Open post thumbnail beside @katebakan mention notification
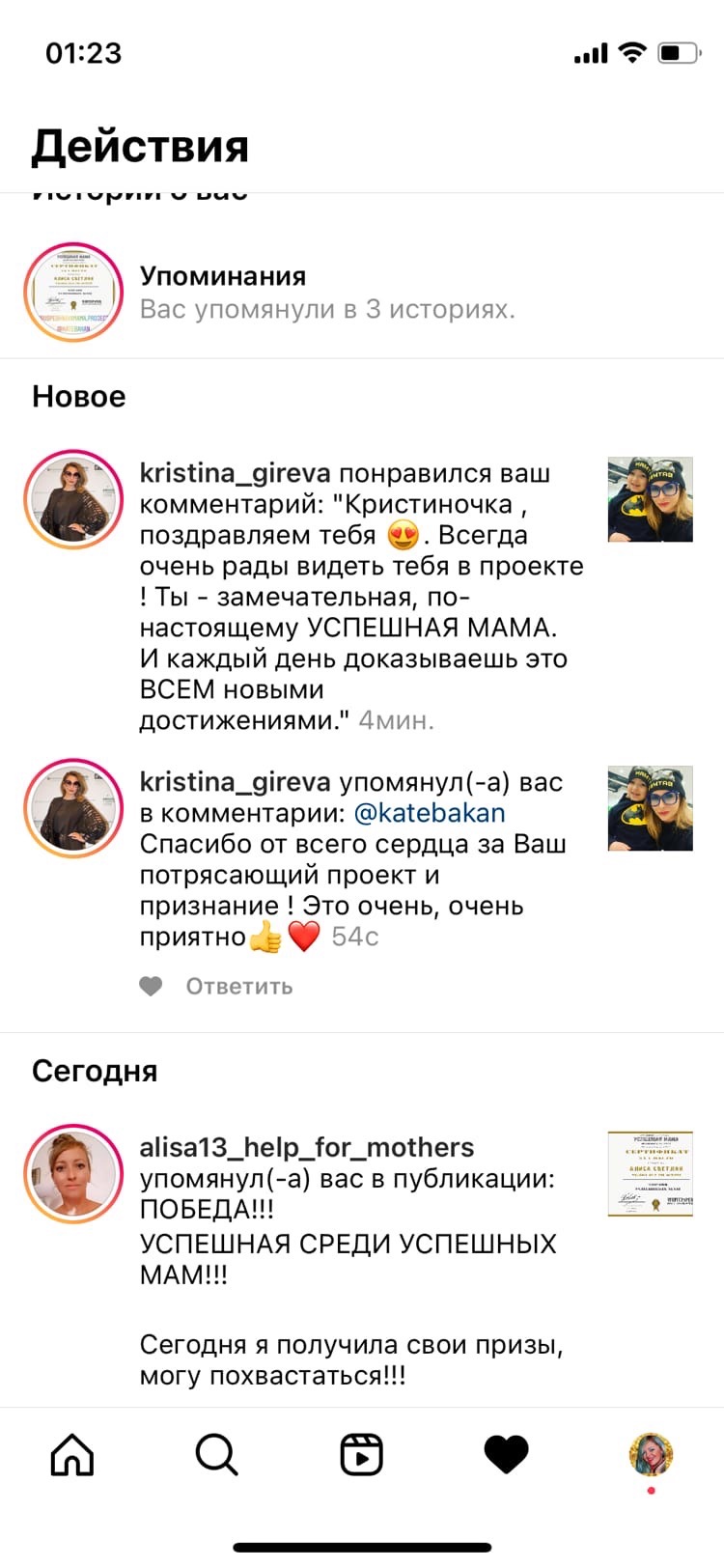 click(x=650, y=808)
